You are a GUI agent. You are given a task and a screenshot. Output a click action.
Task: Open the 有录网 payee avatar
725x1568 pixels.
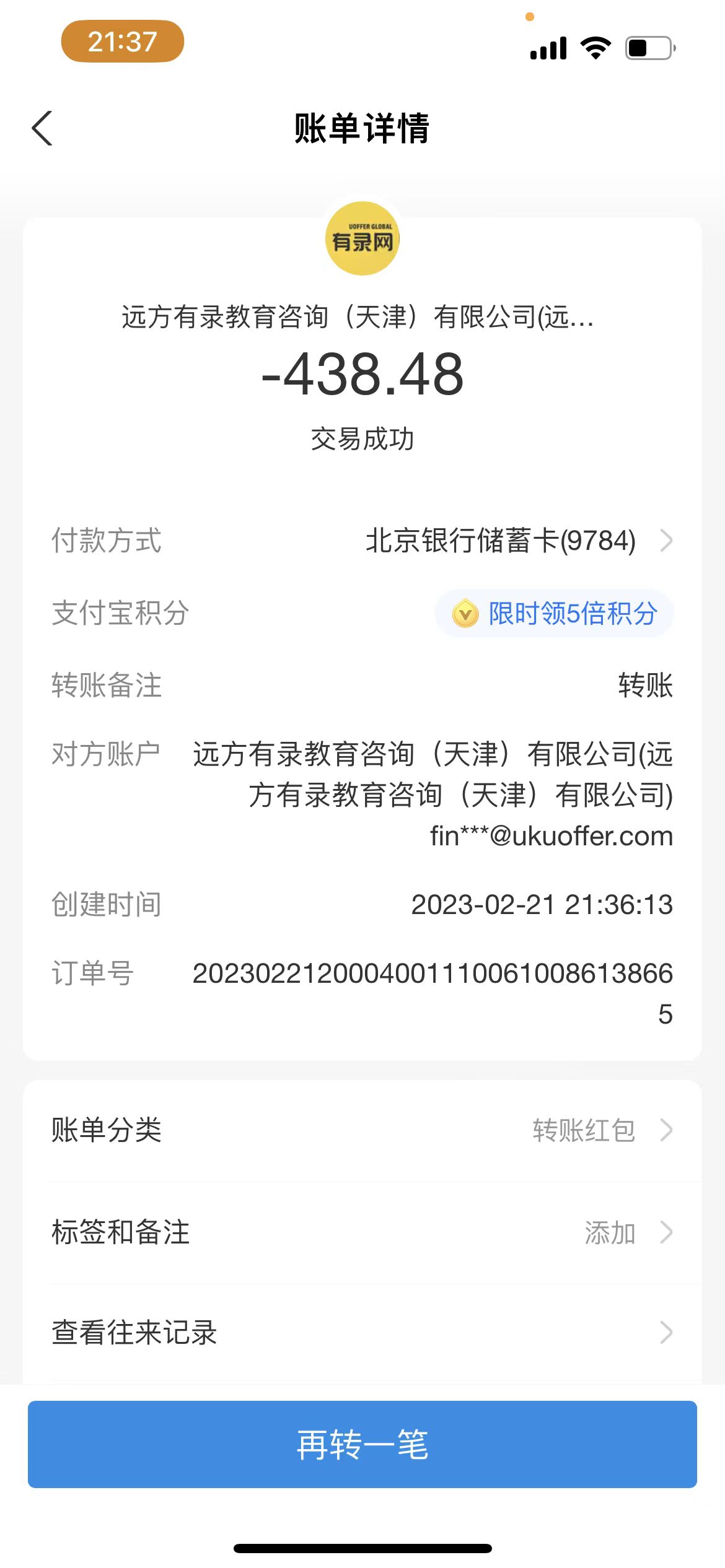tap(362, 239)
